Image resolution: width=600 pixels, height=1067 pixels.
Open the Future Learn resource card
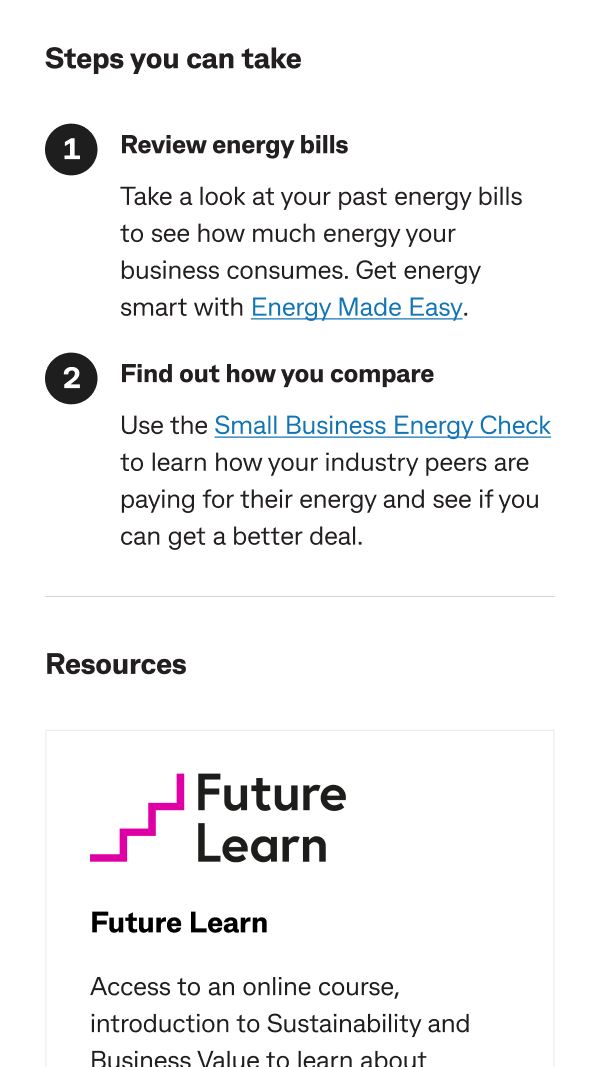(300, 898)
